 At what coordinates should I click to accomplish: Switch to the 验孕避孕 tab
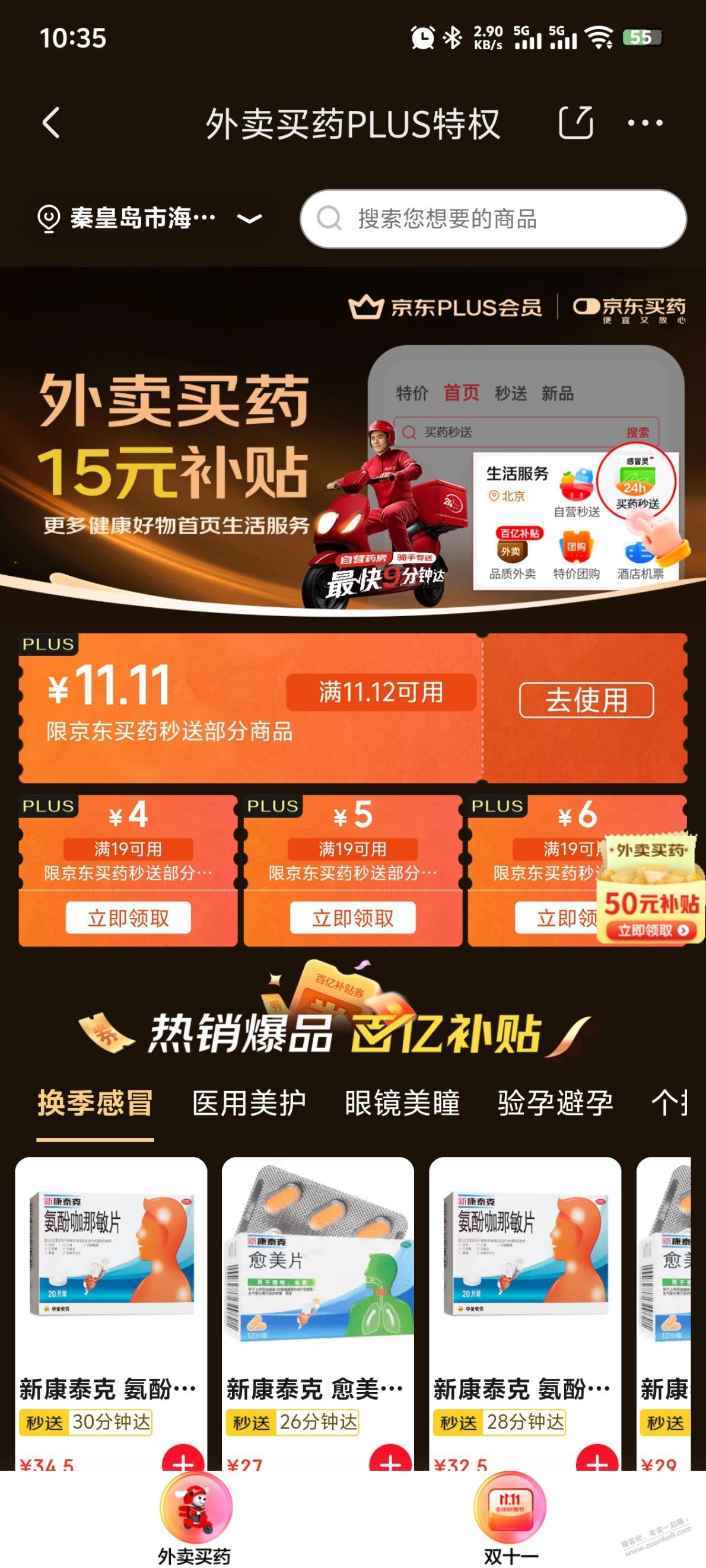[x=555, y=1103]
